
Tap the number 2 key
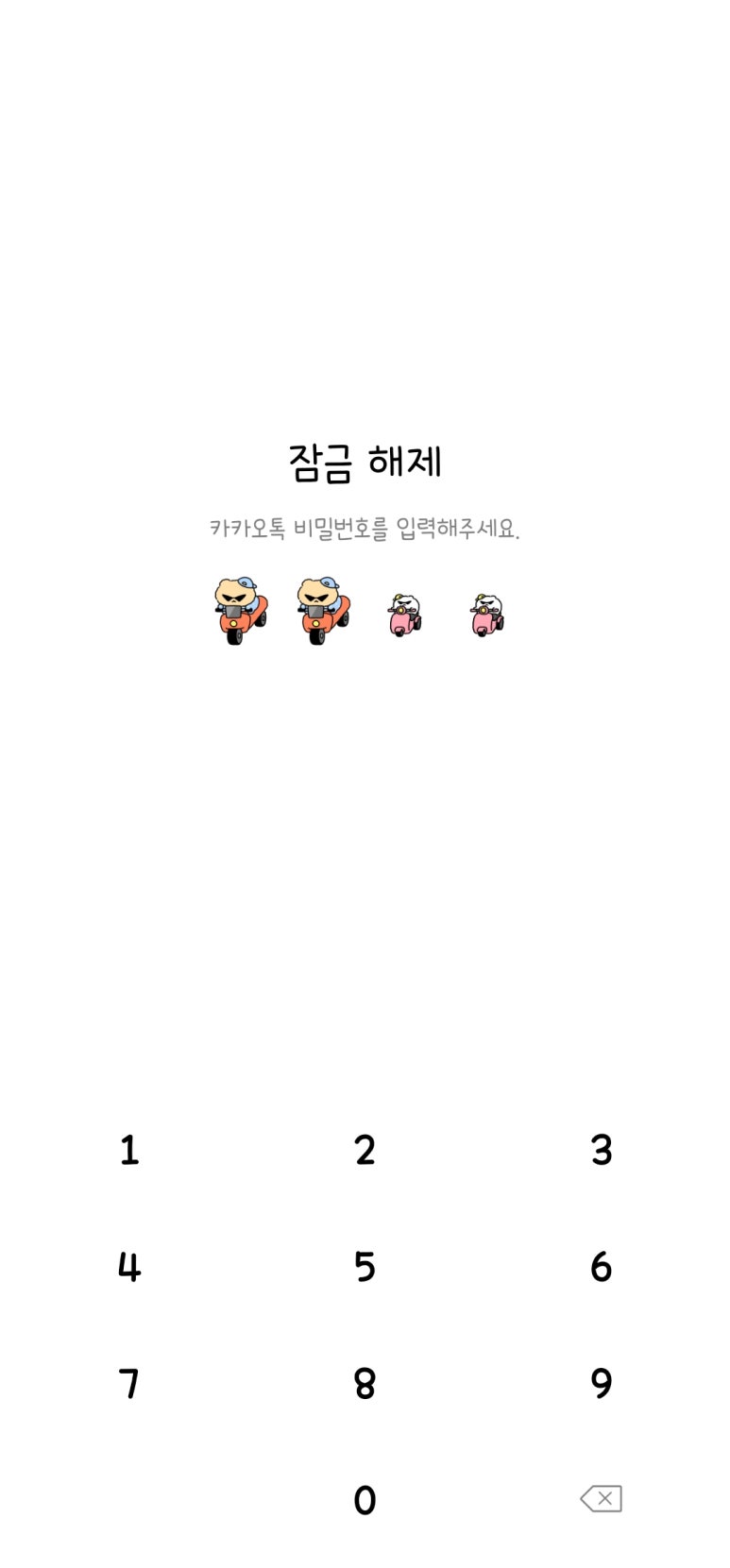pos(365,1149)
